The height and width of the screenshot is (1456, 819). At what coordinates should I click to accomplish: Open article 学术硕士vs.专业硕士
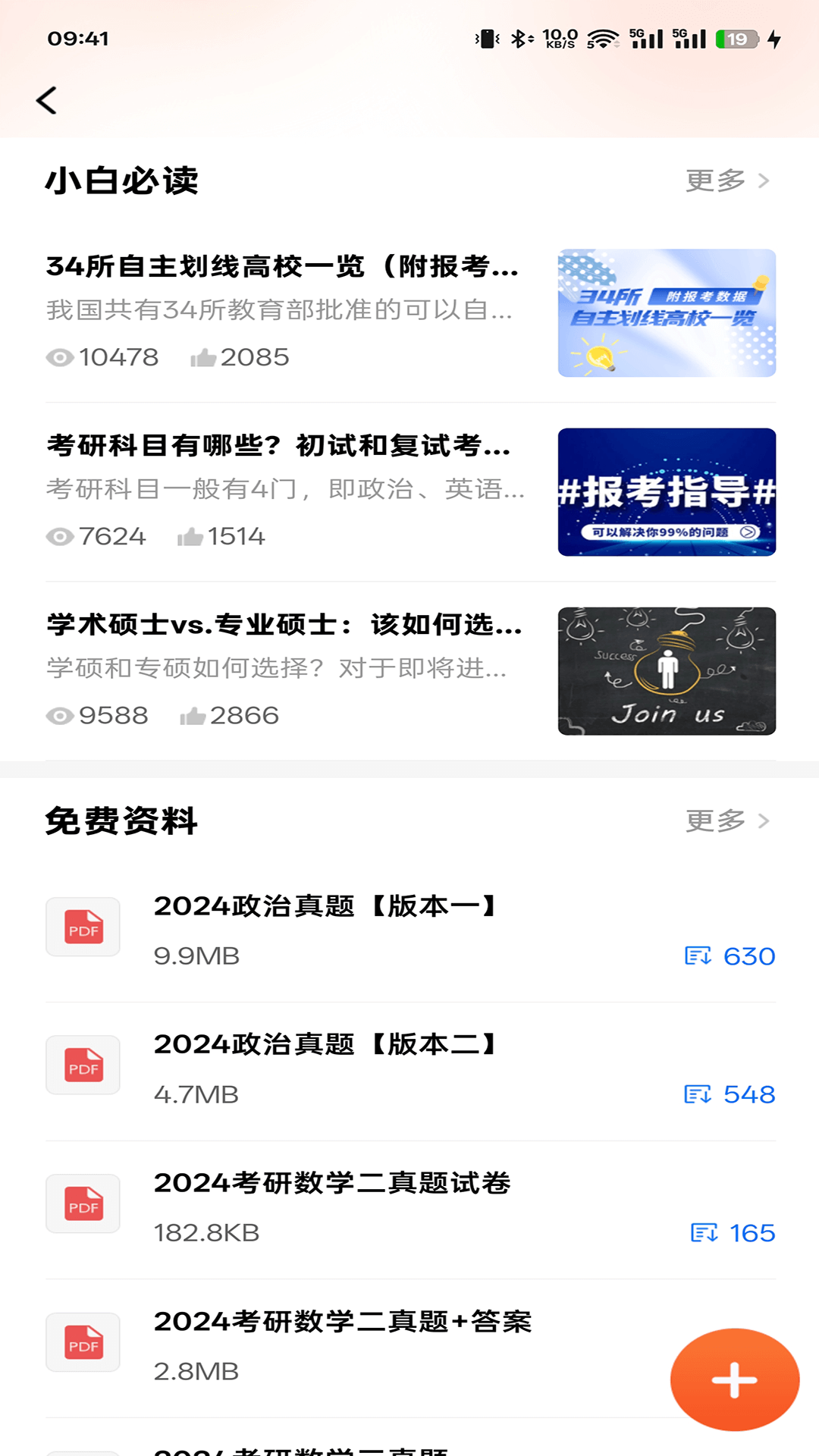281,626
